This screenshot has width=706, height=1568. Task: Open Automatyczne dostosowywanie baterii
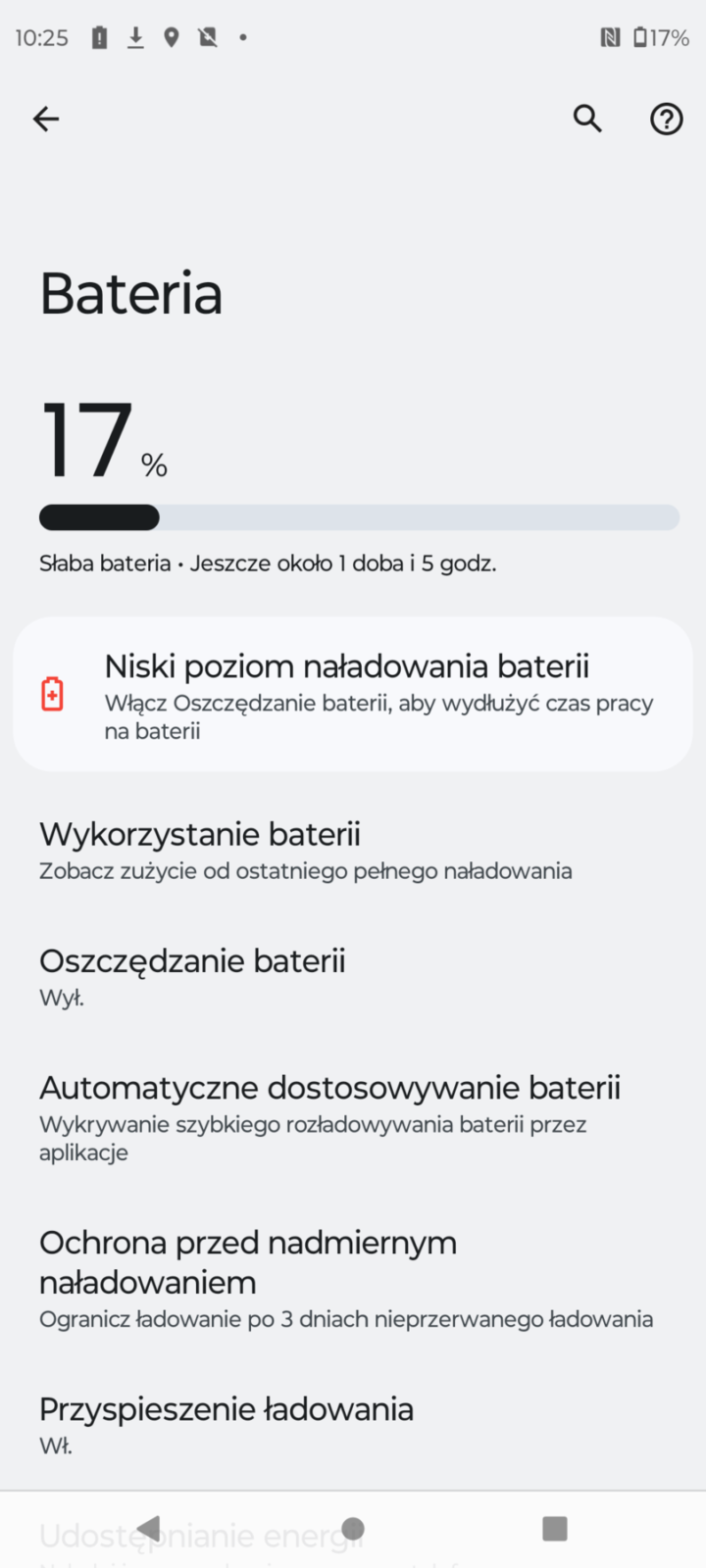pyautogui.click(x=329, y=1117)
